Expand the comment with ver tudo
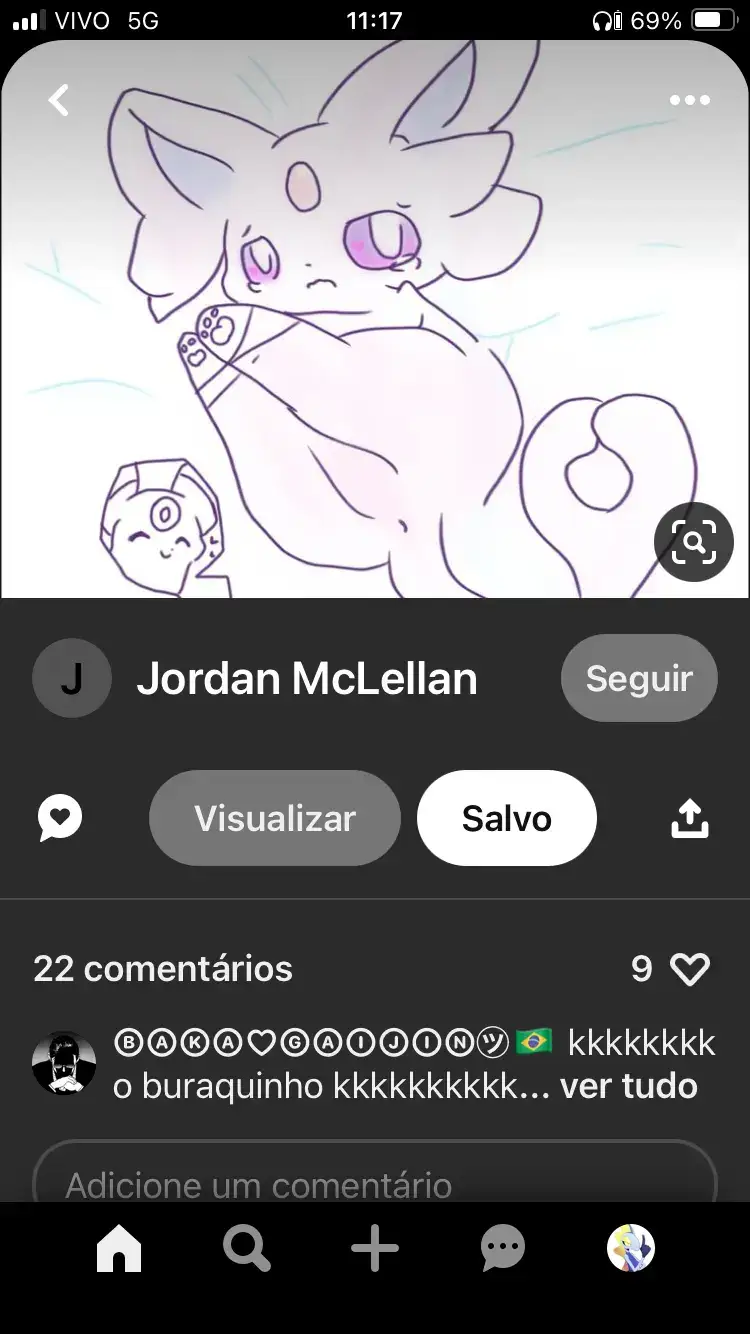The width and height of the screenshot is (750, 1334). click(628, 1086)
